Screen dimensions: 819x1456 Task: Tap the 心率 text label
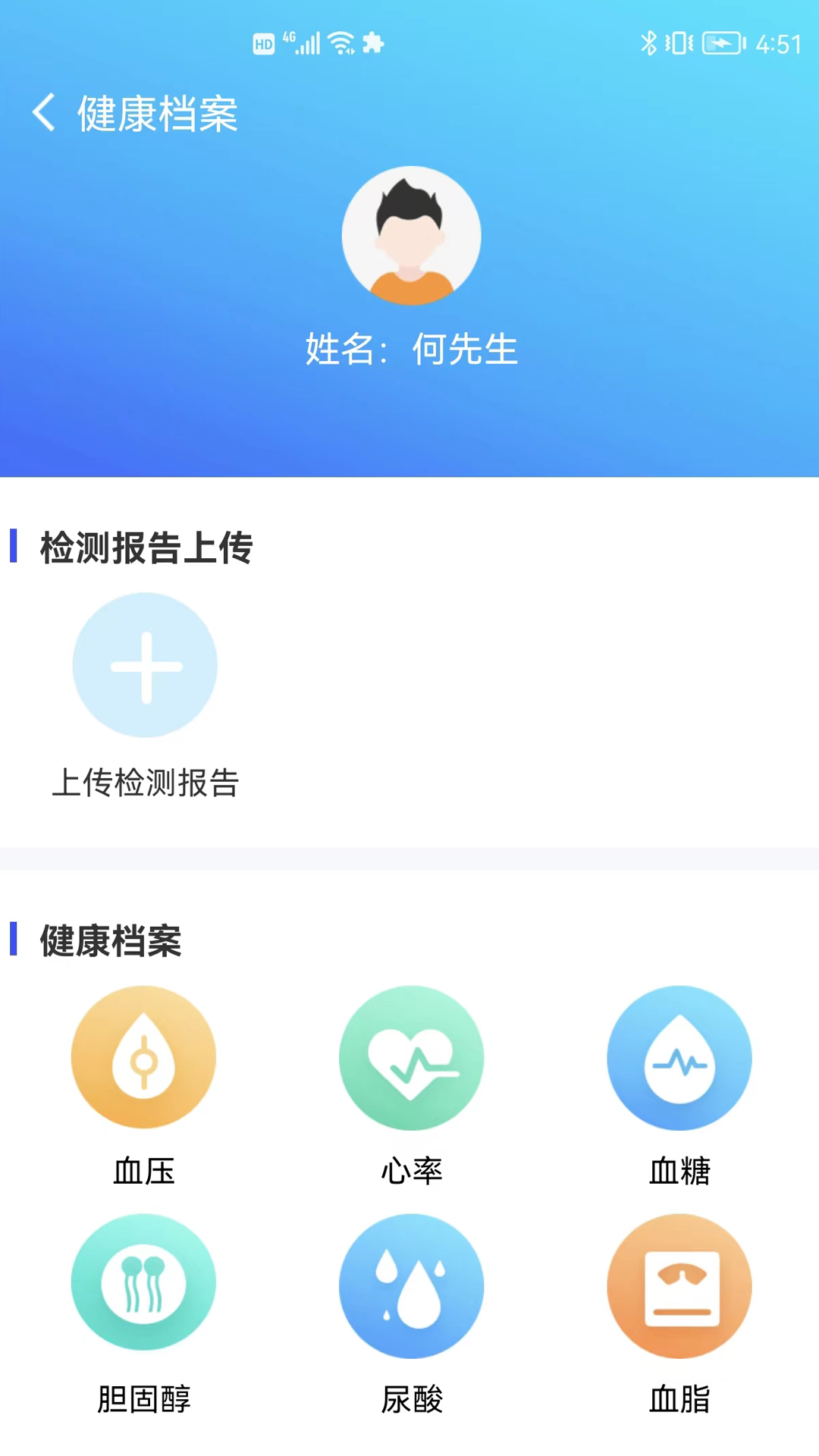click(x=411, y=1171)
